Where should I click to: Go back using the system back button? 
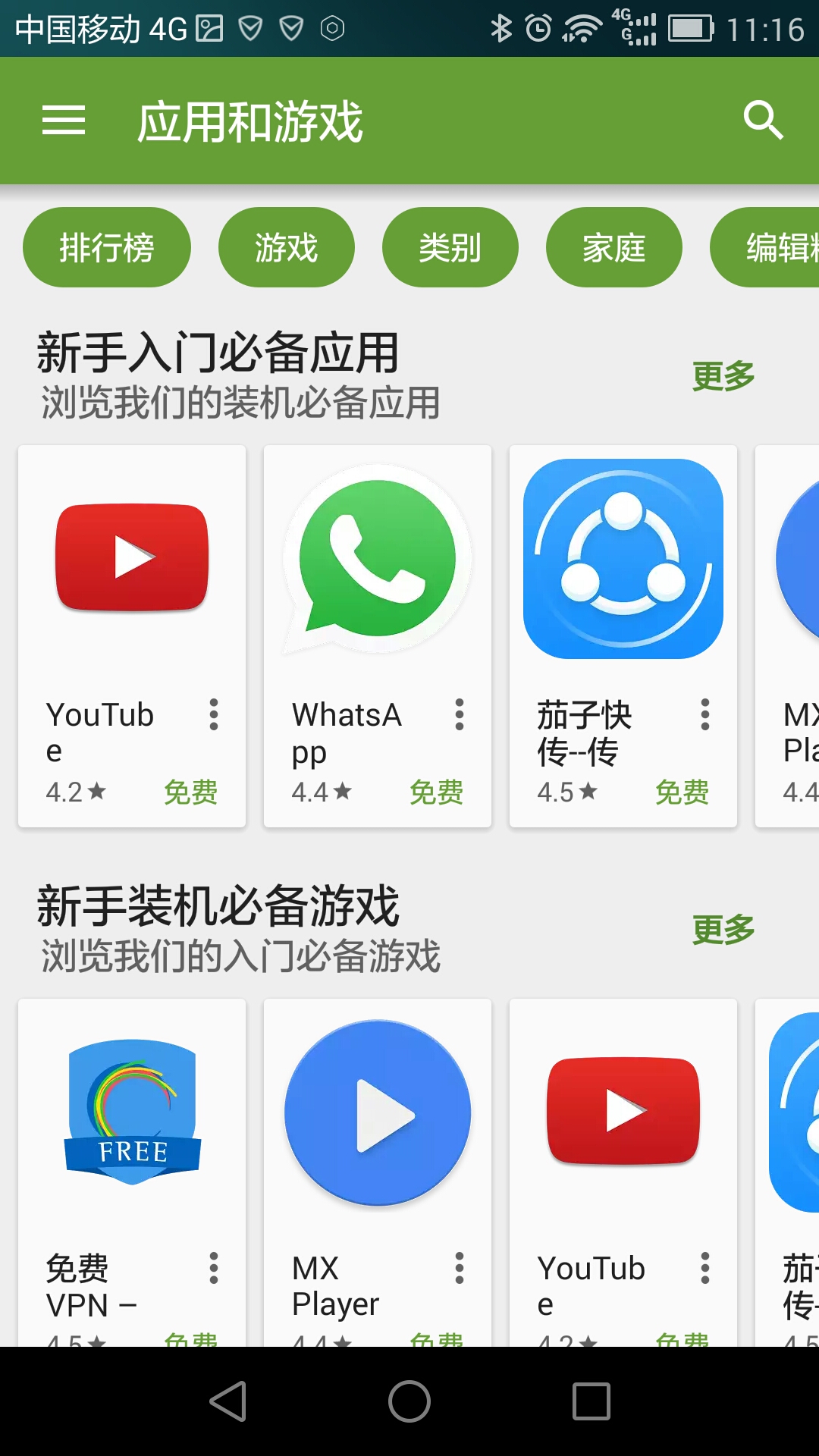click(x=227, y=1401)
